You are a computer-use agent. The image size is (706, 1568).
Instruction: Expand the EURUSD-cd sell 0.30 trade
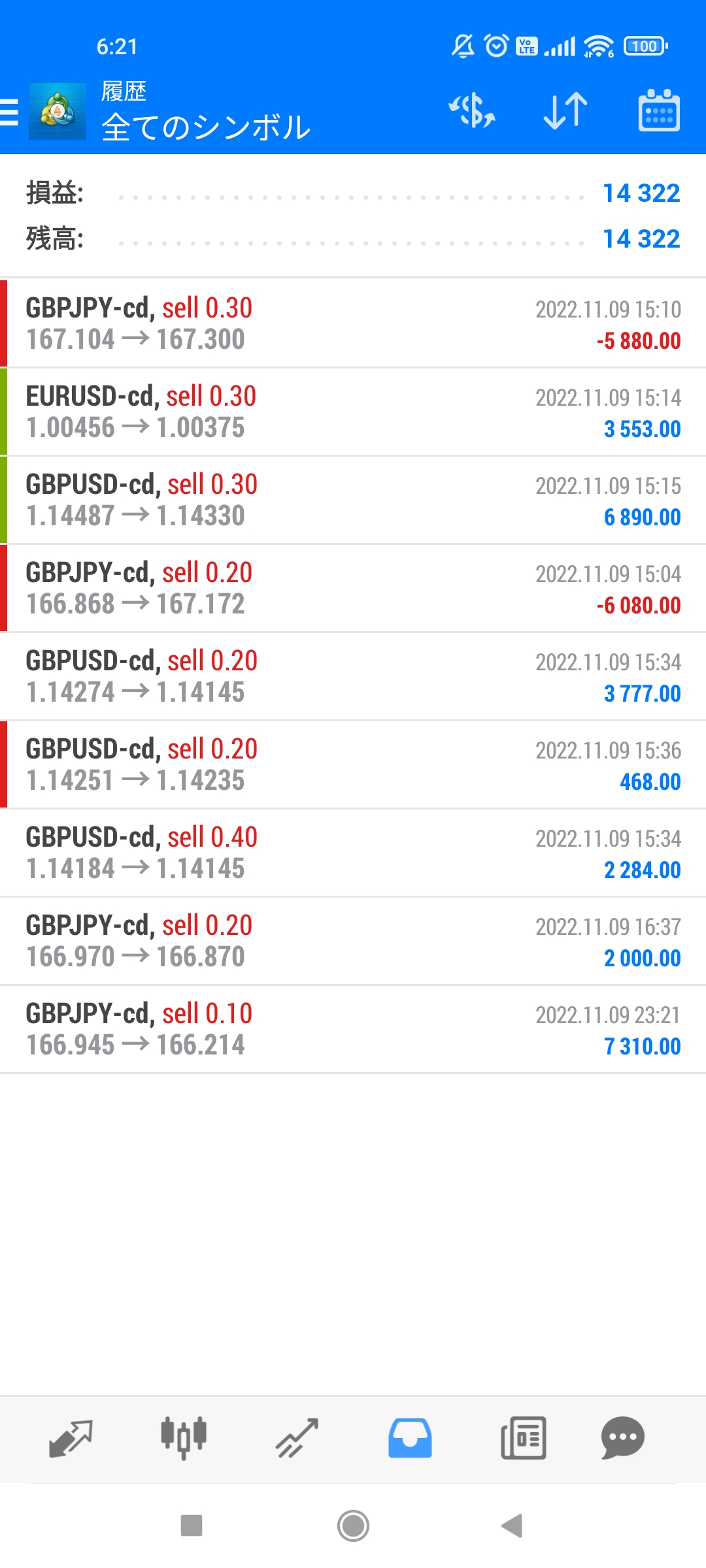pyautogui.click(x=353, y=412)
